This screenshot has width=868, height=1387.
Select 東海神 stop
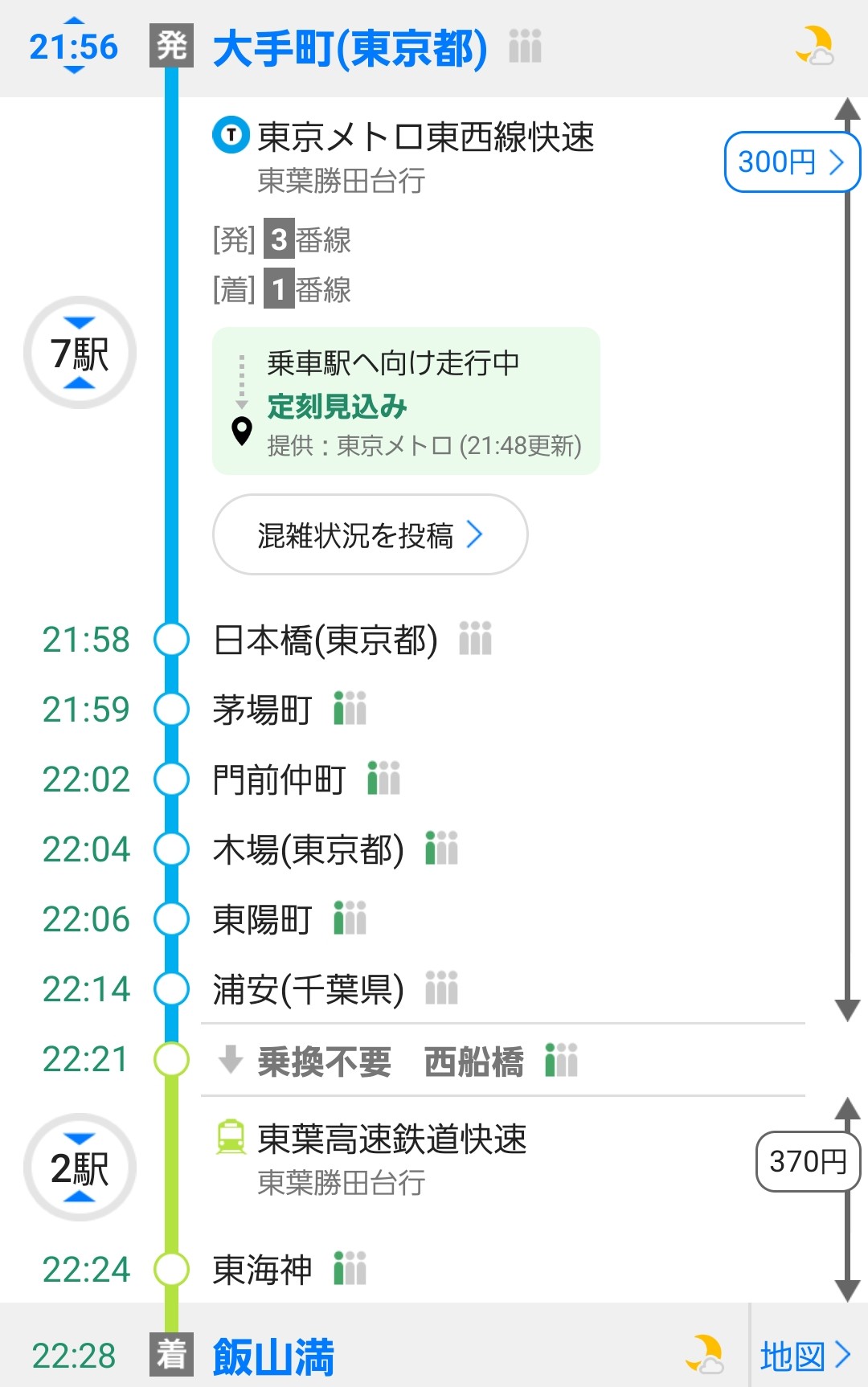(262, 1270)
